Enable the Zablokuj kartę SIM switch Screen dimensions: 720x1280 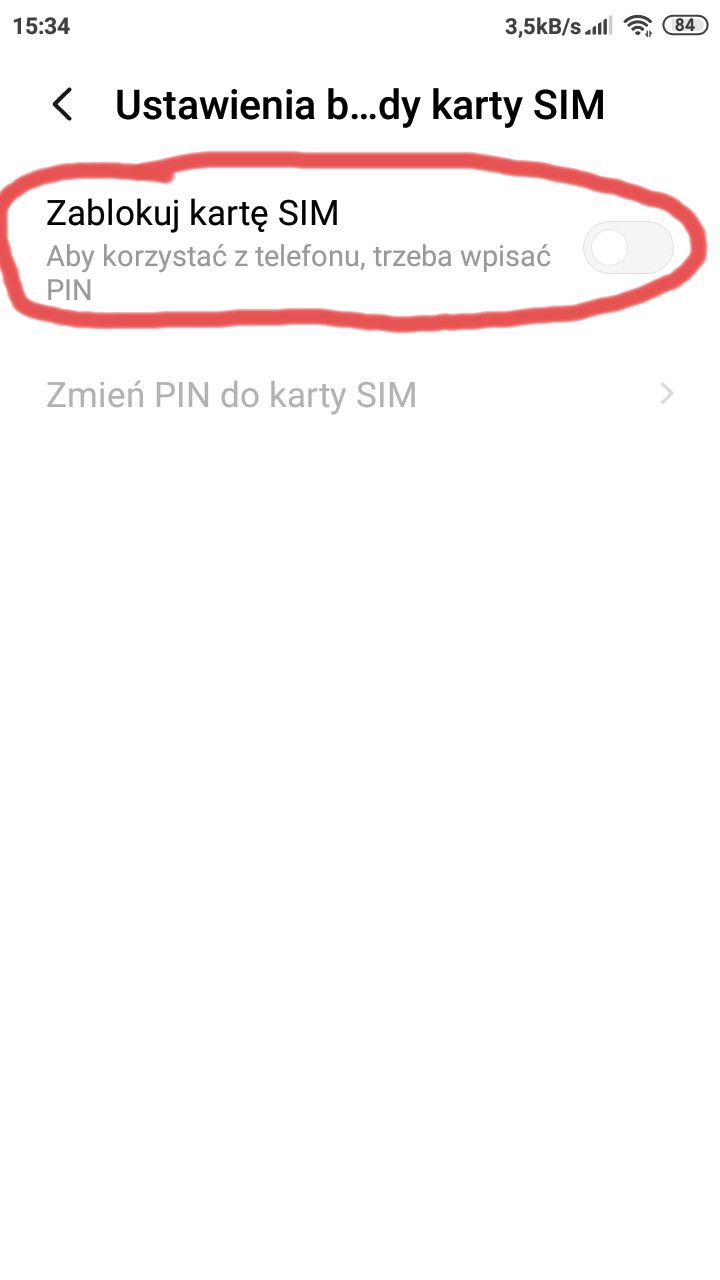628,248
